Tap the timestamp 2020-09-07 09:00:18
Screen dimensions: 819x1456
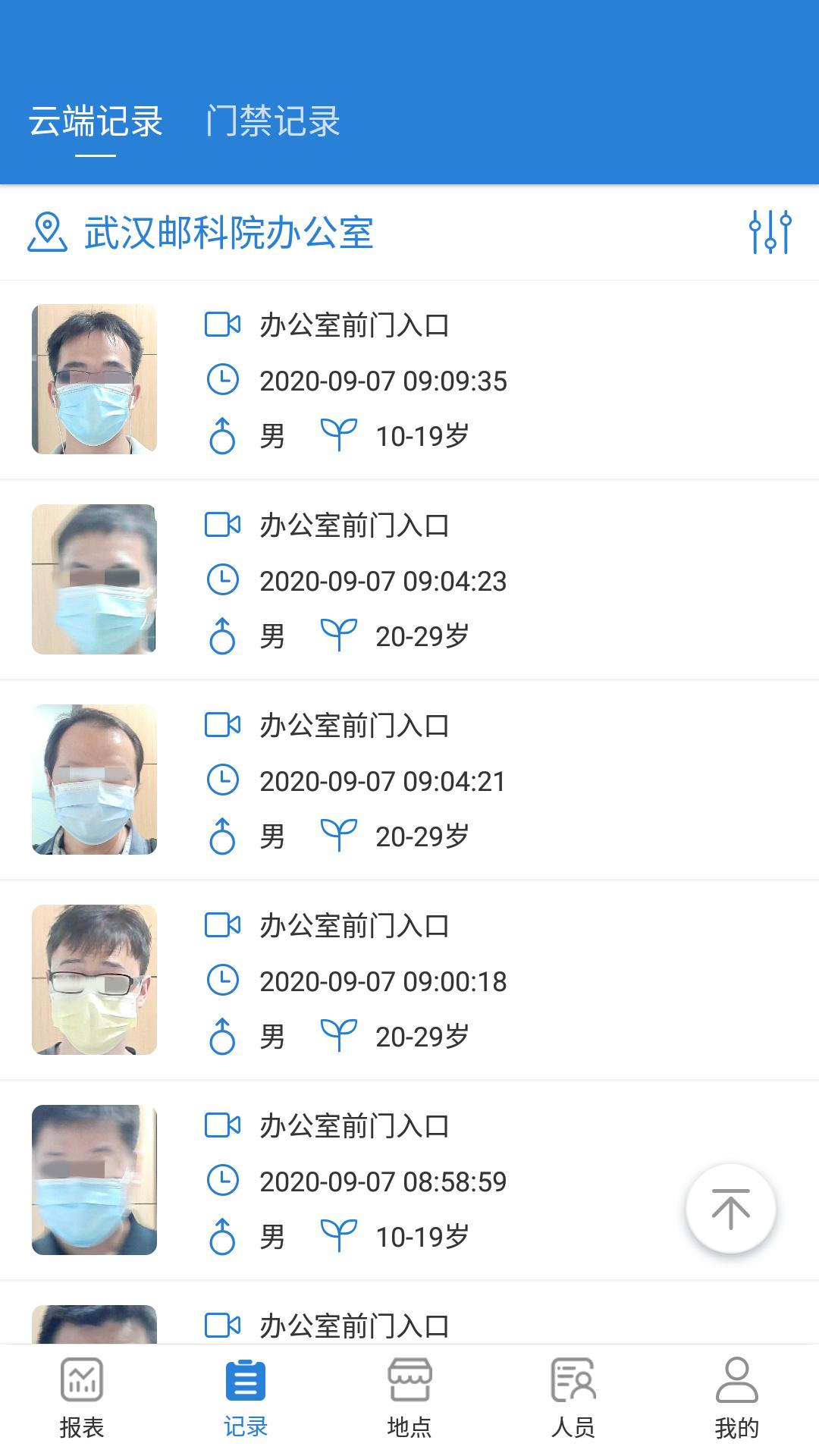[383, 980]
